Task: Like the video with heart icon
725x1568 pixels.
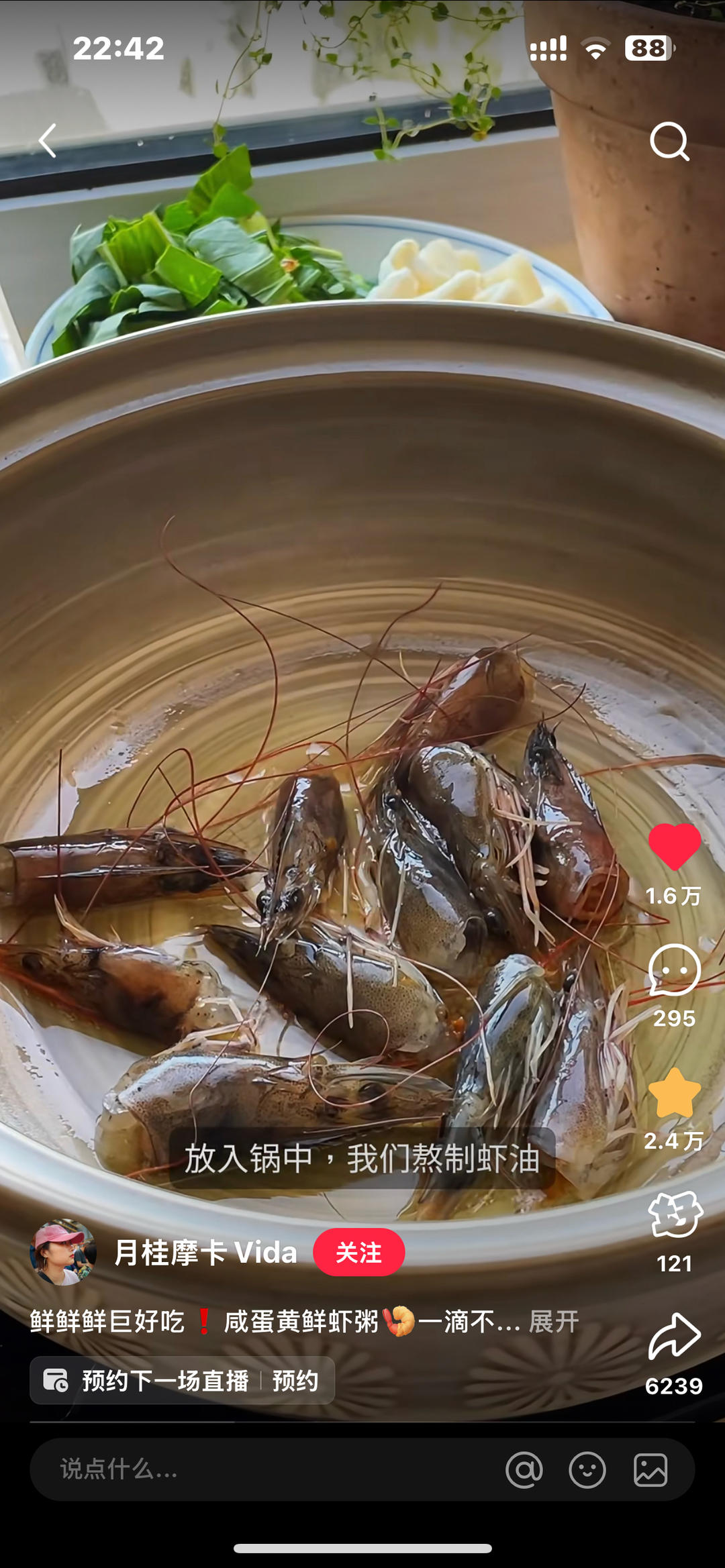Action: point(674,846)
